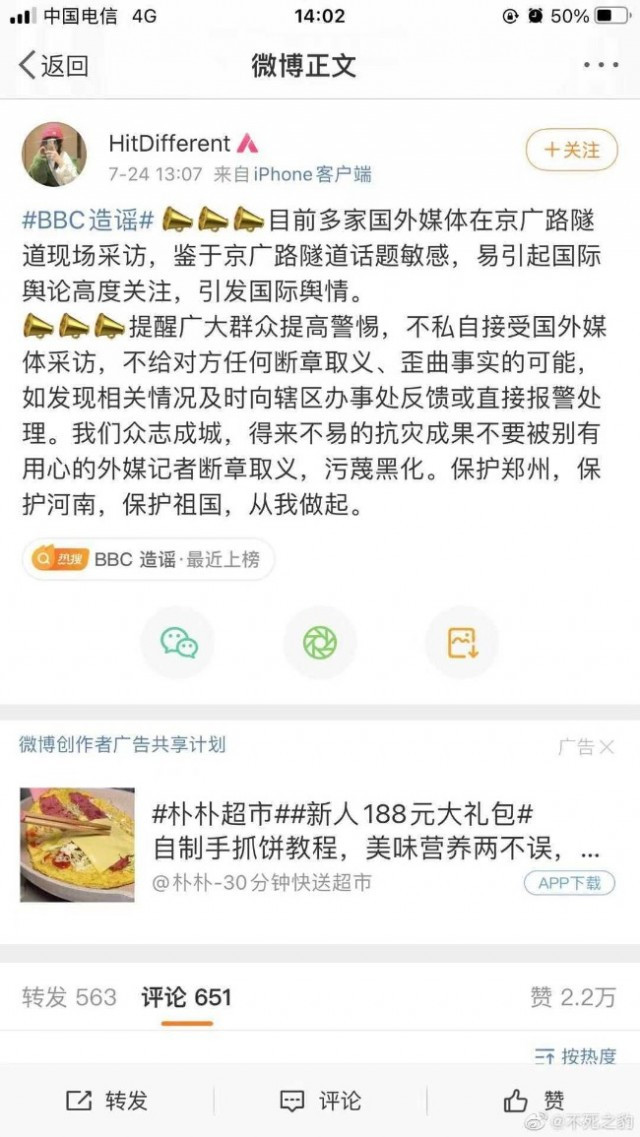Open the BBC 造谣 hot search chip
640x1137 pixels.
coord(149,559)
